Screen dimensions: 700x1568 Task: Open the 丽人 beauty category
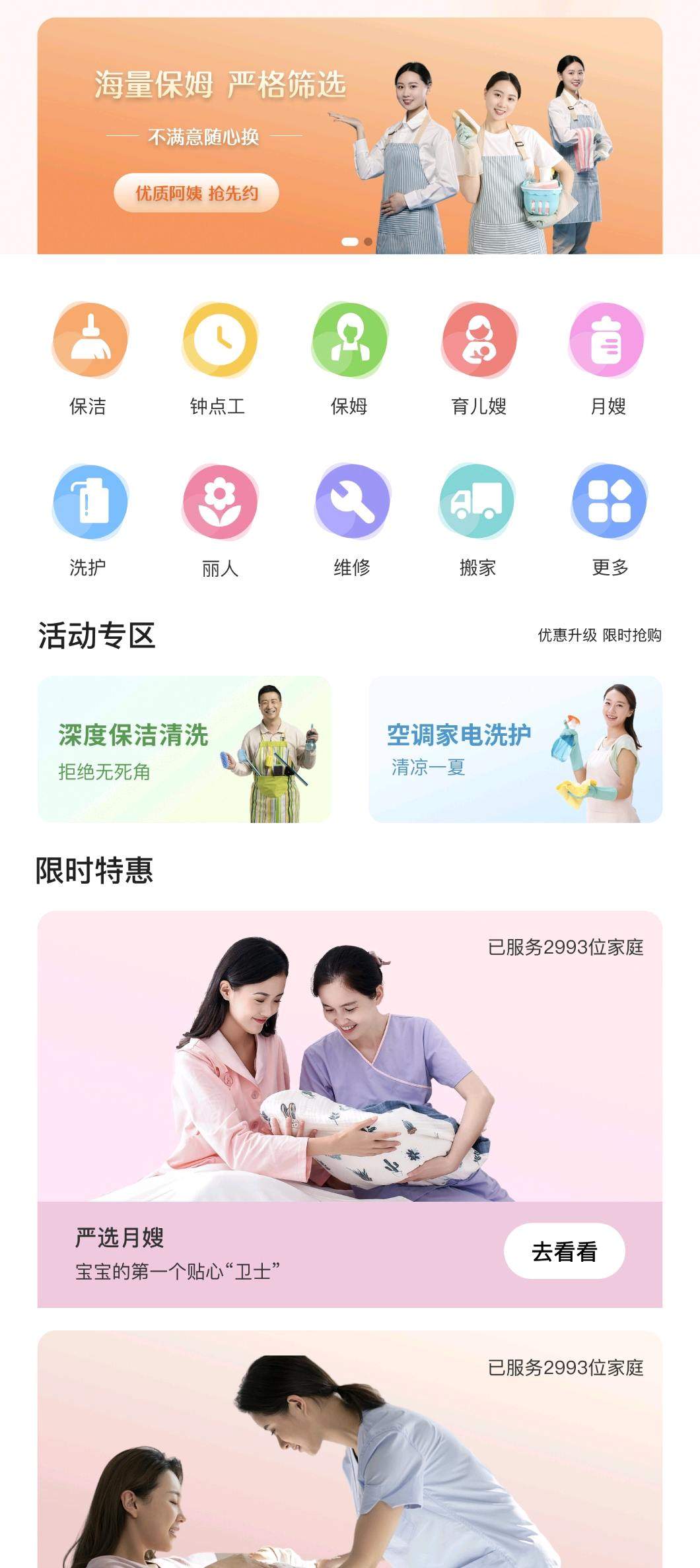click(220, 519)
